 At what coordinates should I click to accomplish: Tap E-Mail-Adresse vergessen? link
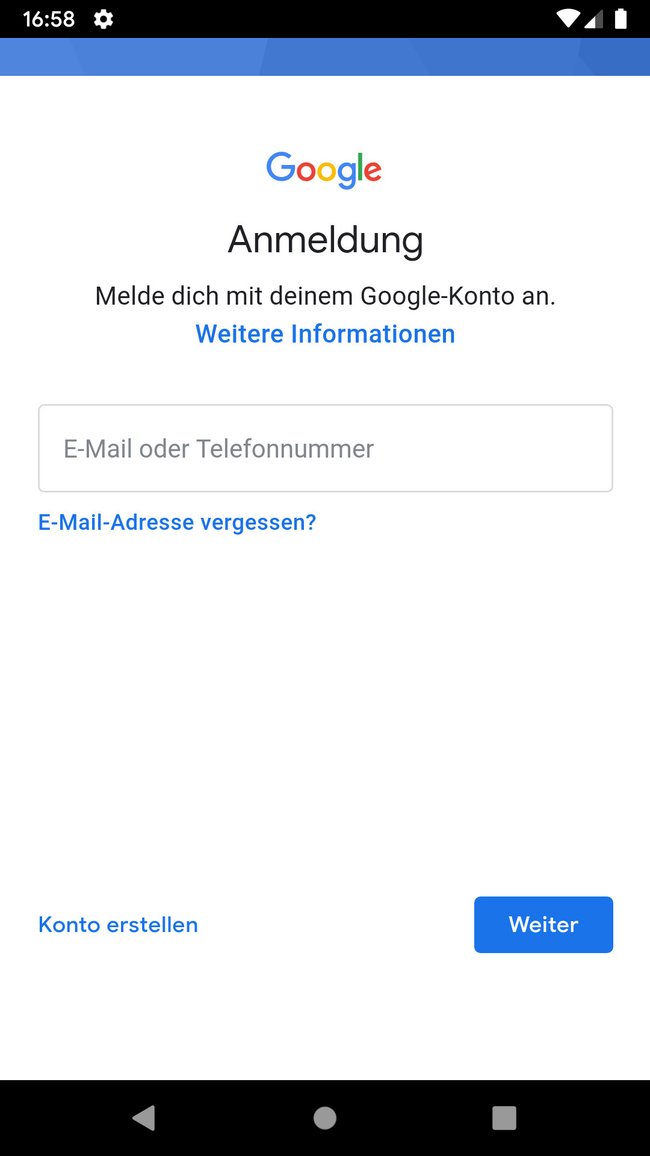[177, 523]
